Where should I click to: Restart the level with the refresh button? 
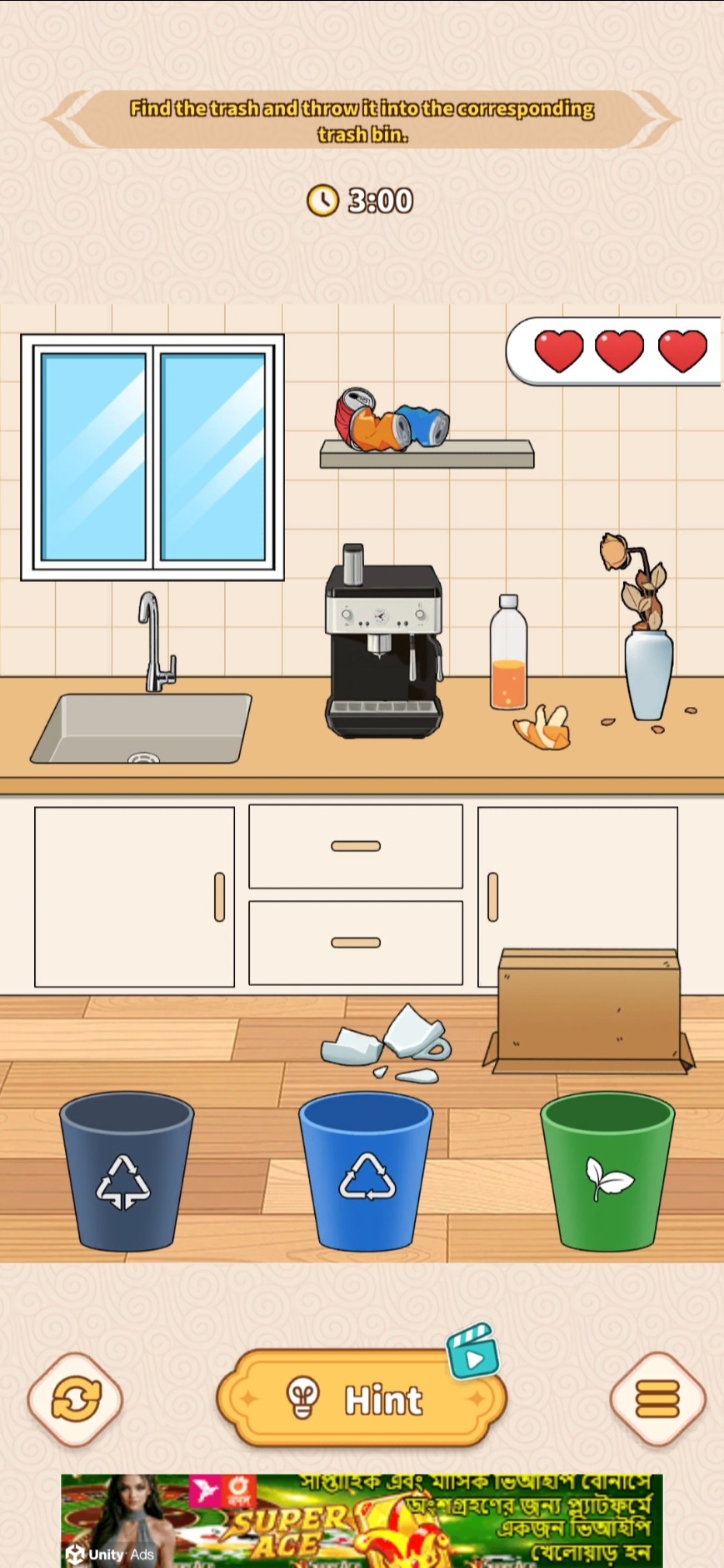tap(76, 1400)
